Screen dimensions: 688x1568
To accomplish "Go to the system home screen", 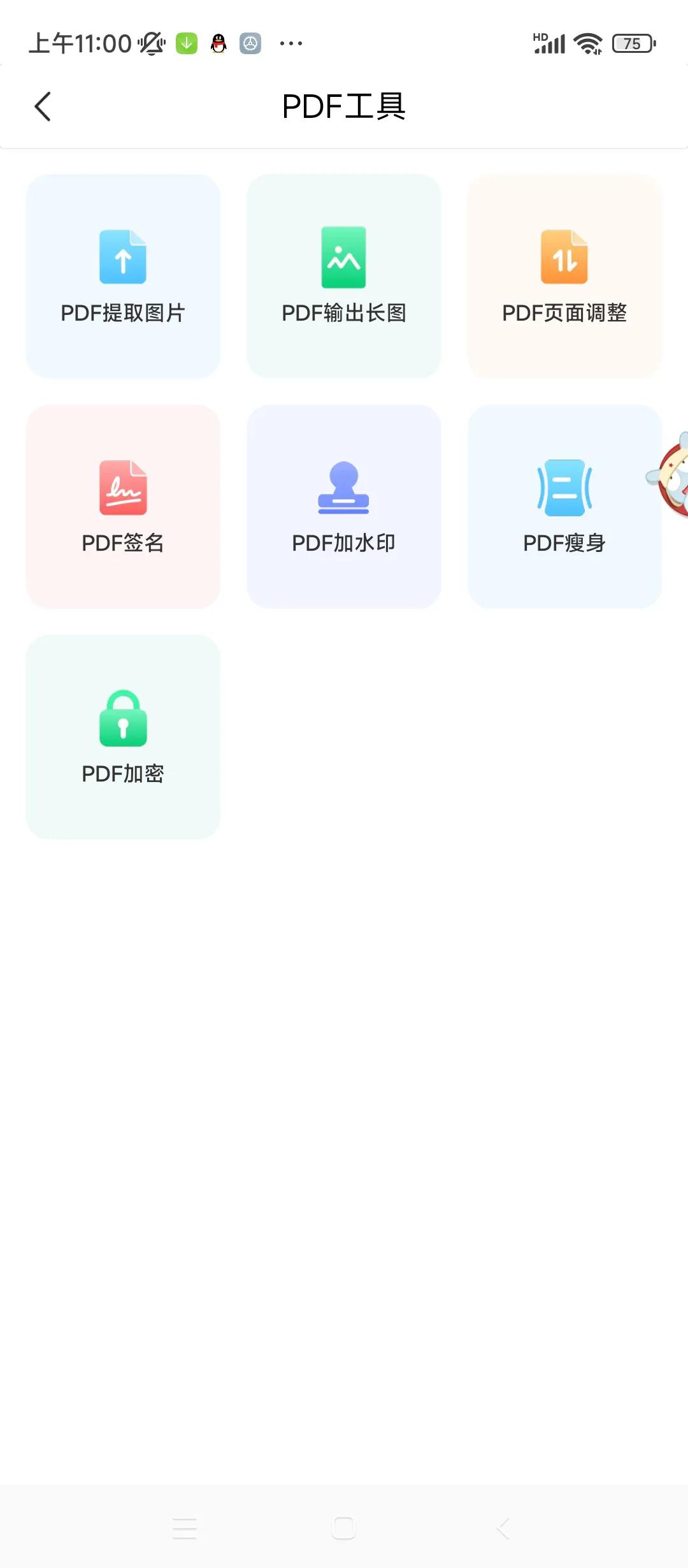I will [343, 1528].
